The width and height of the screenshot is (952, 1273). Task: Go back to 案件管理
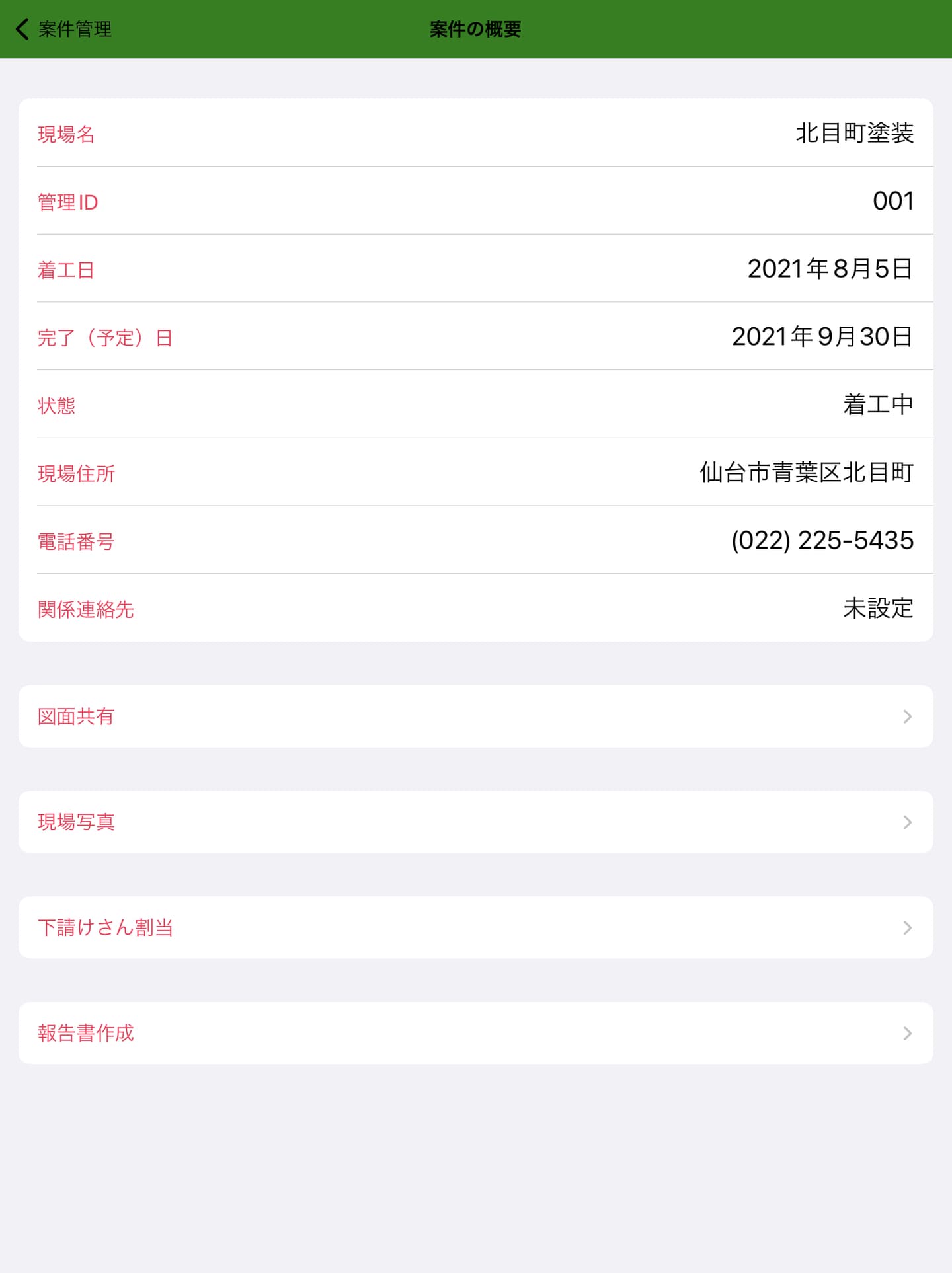(x=63, y=29)
